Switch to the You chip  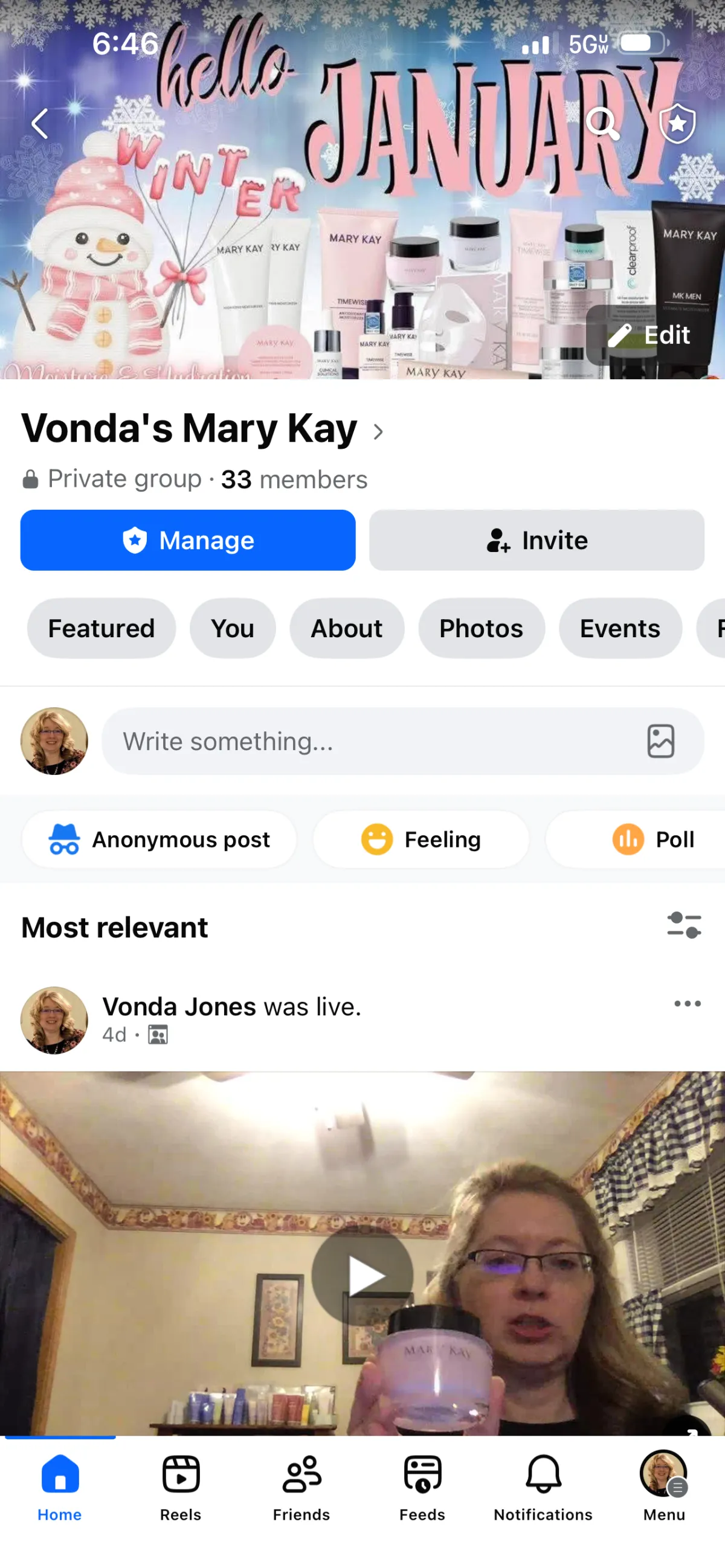pyautogui.click(x=233, y=628)
